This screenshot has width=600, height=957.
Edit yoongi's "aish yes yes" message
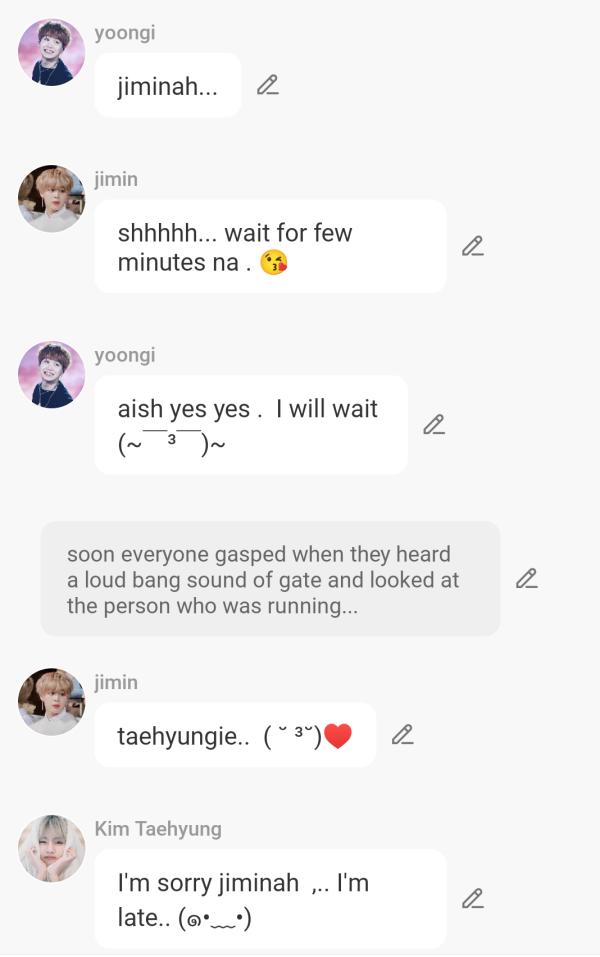pyautogui.click(x=434, y=425)
